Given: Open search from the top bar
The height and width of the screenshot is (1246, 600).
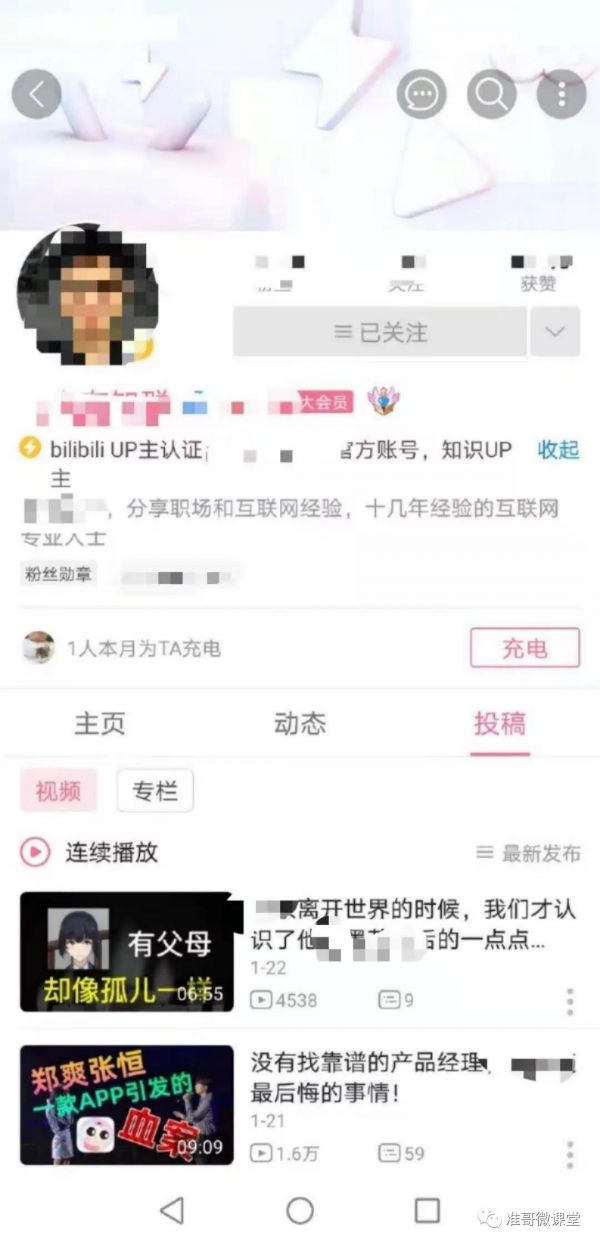Looking at the screenshot, I should [x=491, y=95].
